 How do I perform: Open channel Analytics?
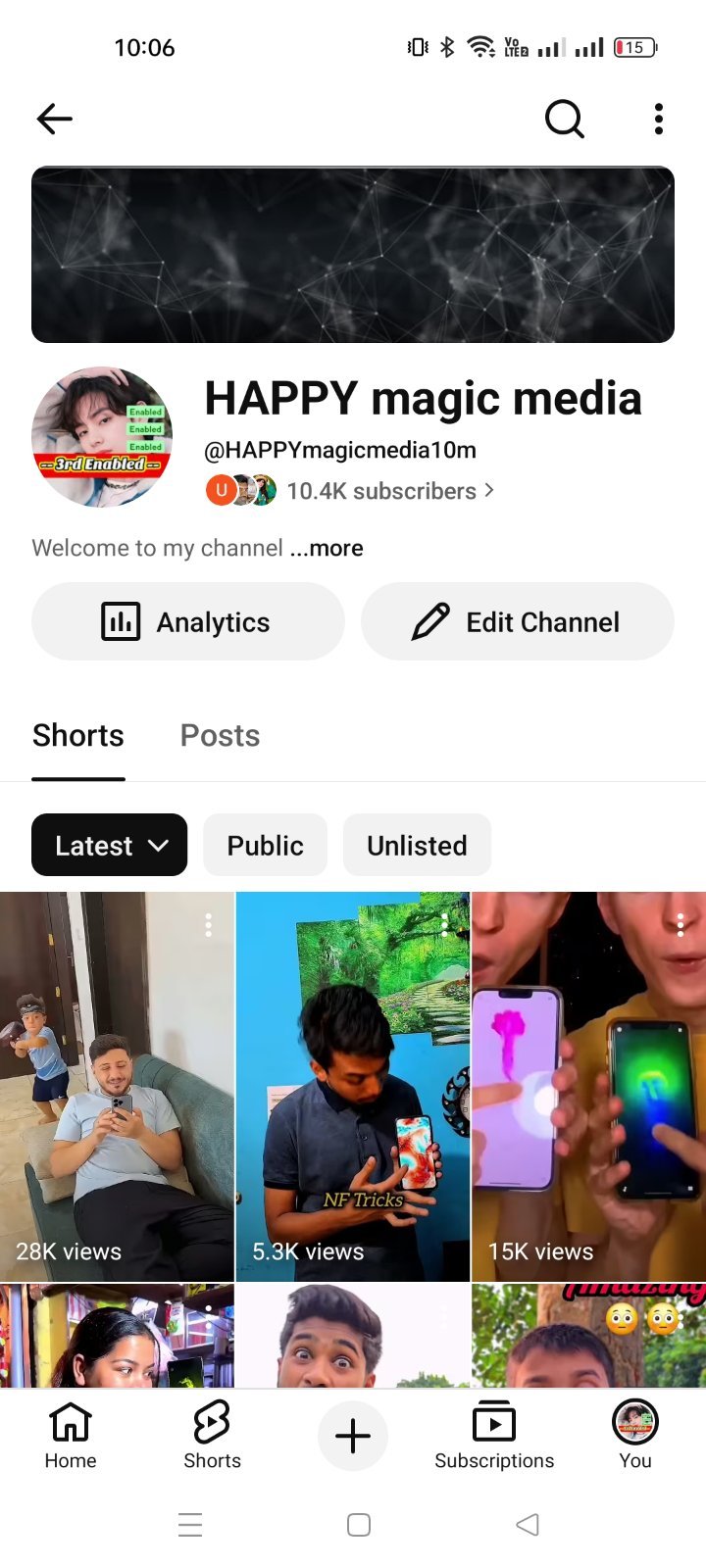[x=188, y=621]
